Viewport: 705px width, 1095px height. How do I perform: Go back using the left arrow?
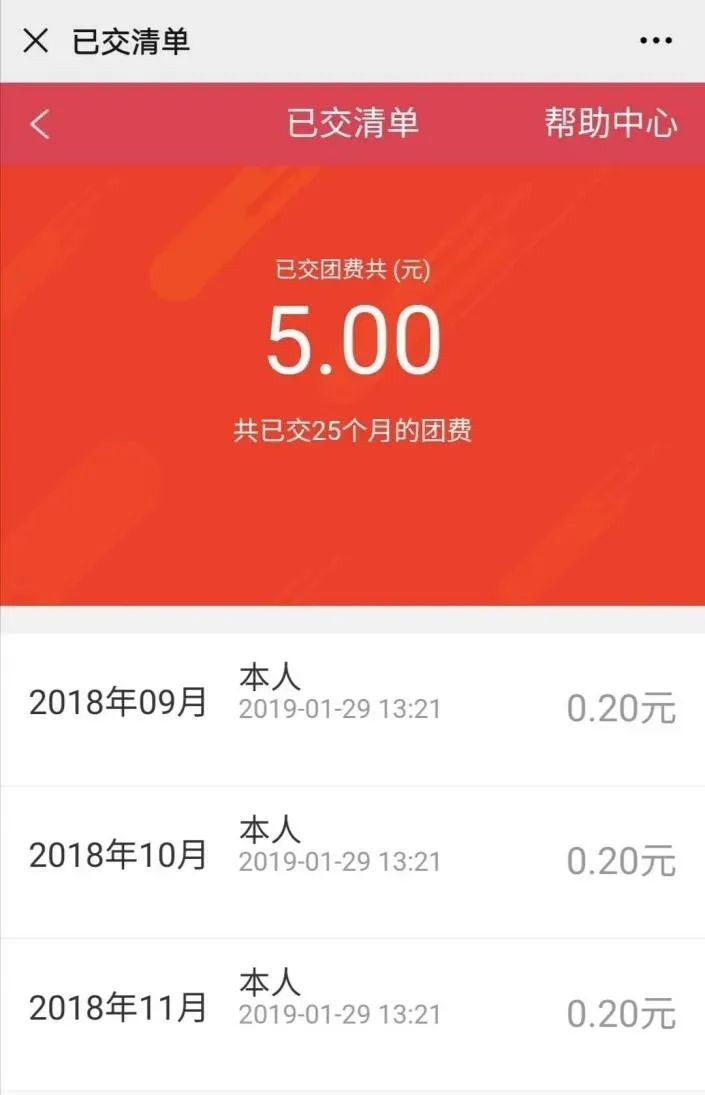40,124
